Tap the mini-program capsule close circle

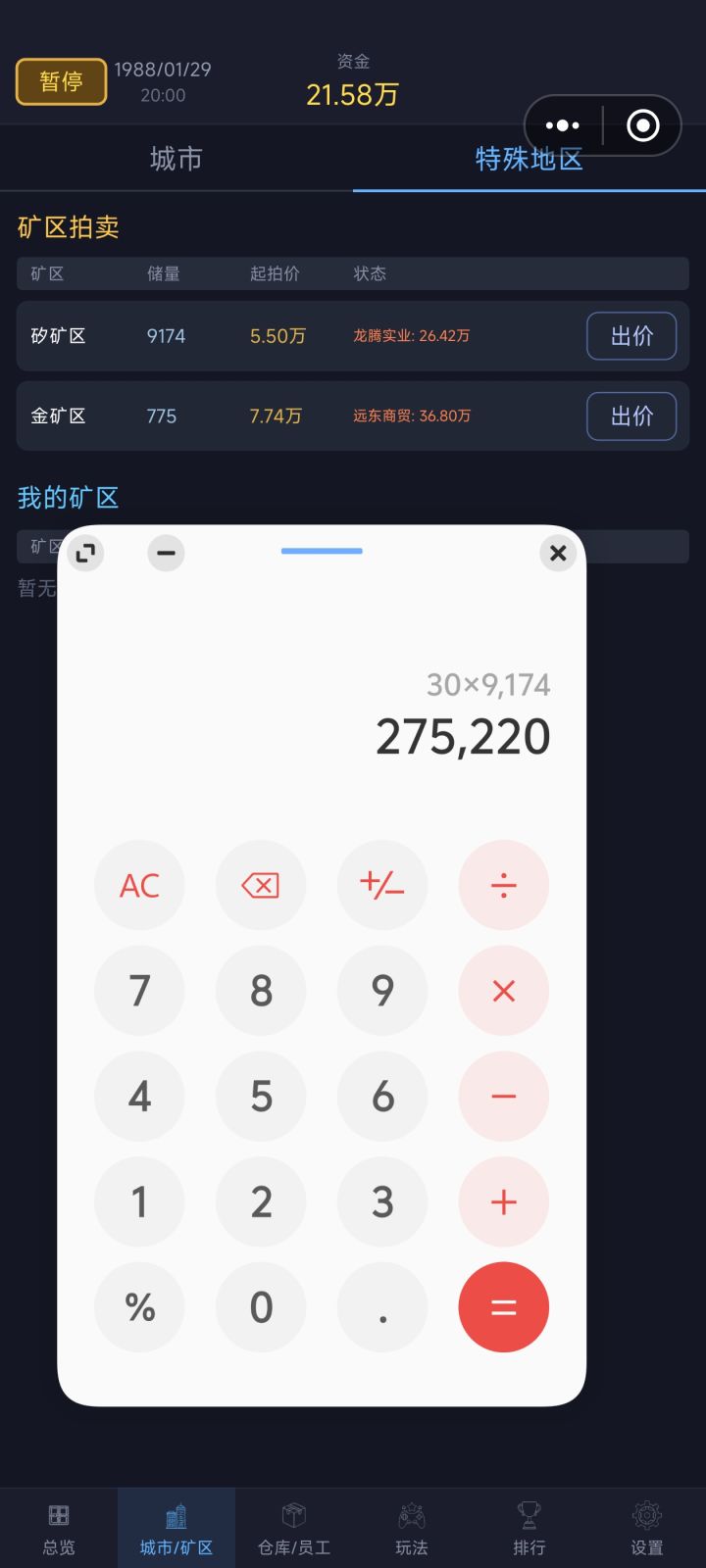point(642,124)
